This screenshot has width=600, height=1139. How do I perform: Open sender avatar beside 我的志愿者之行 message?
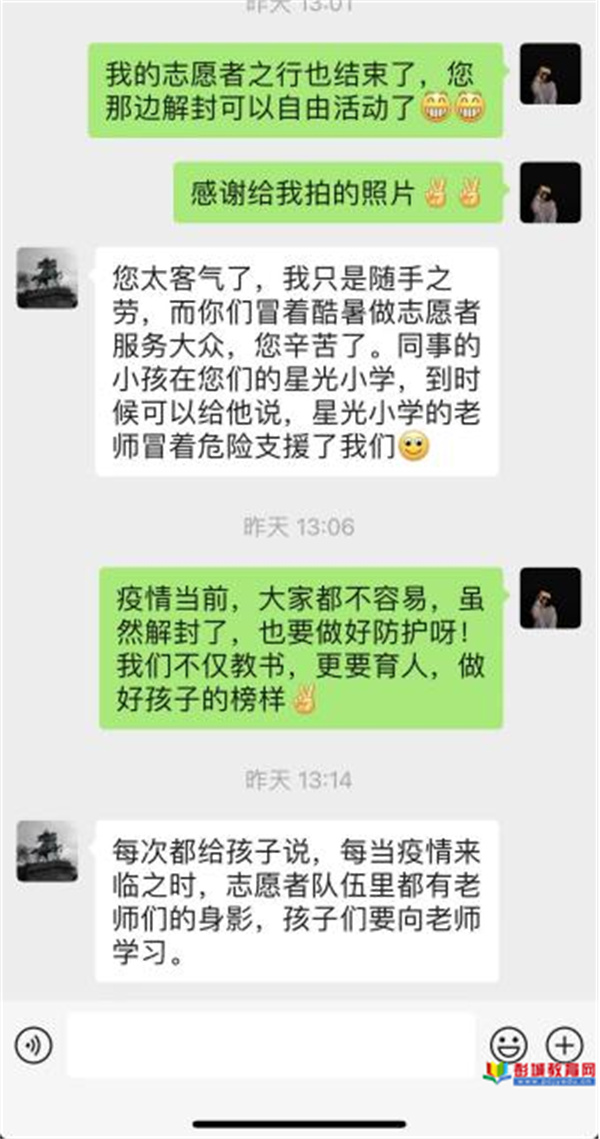pyautogui.click(x=550, y=73)
